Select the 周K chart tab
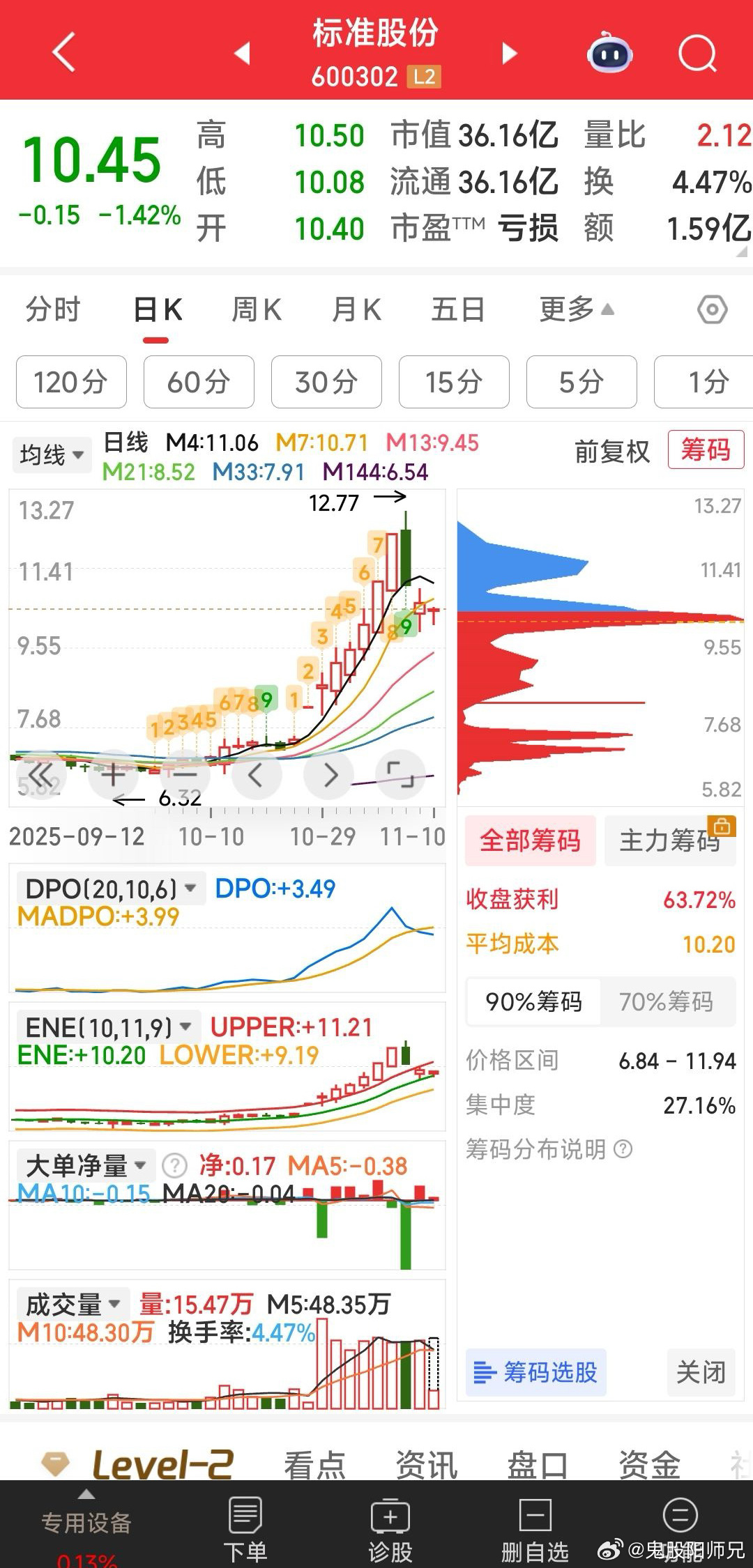This screenshot has width=753, height=1568. [x=256, y=309]
